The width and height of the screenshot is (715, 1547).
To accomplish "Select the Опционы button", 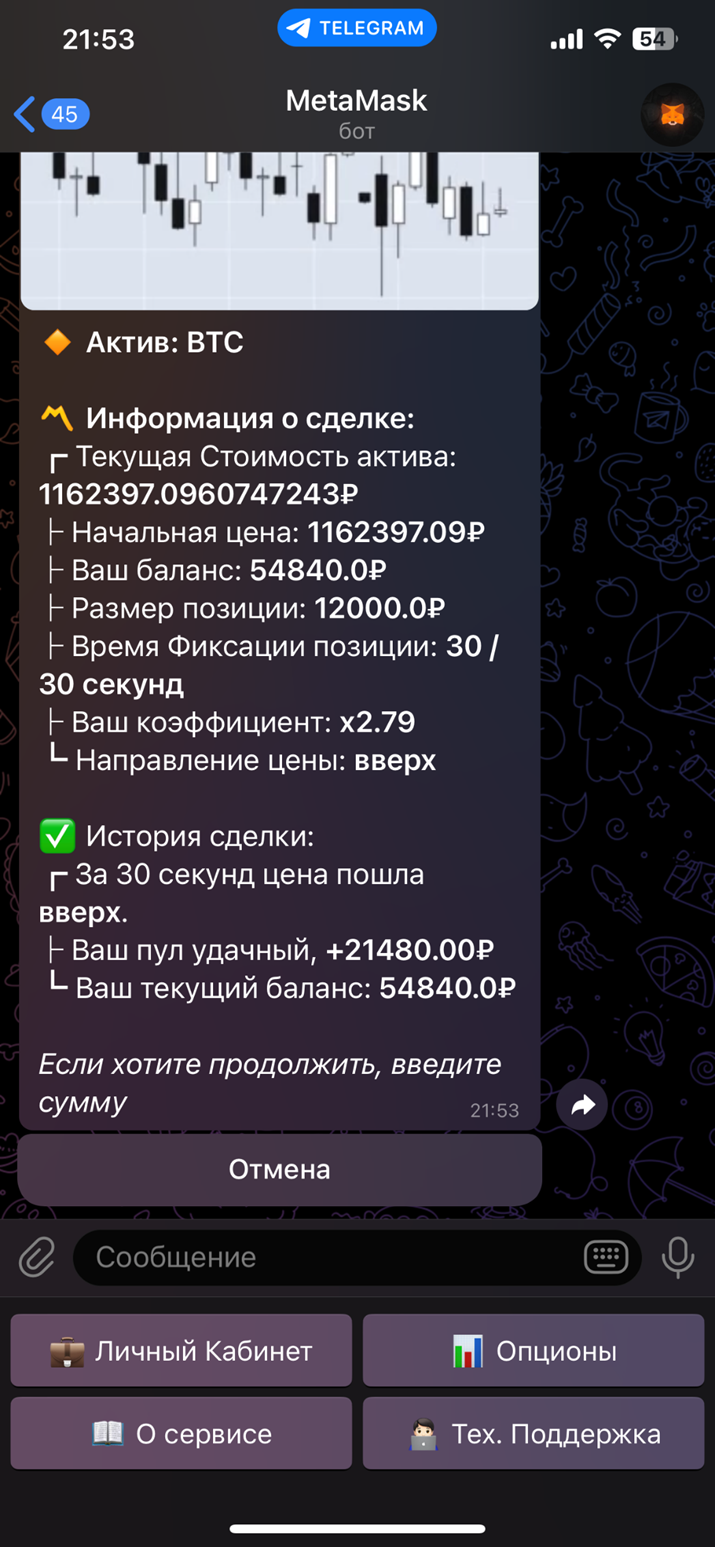I will point(533,1351).
